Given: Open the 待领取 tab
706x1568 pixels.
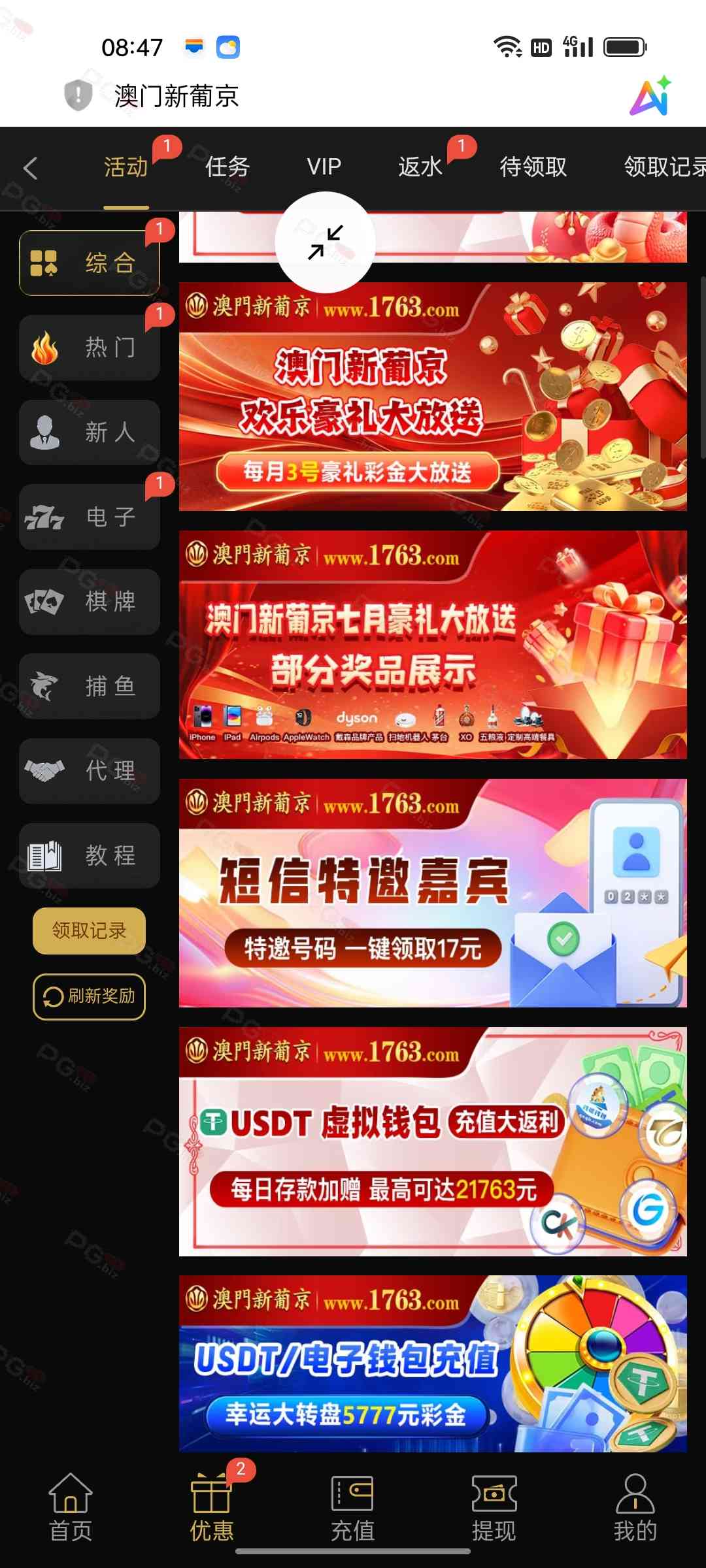Looking at the screenshot, I should coord(533,167).
